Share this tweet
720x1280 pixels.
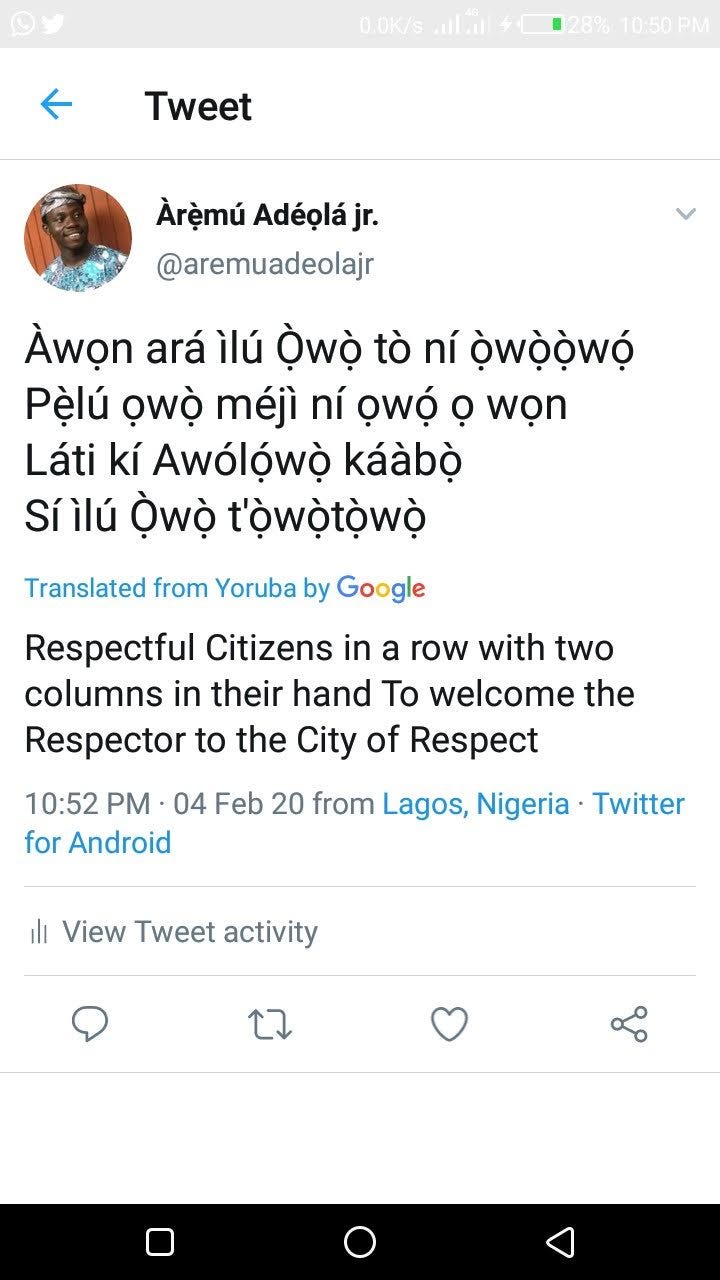pyautogui.click(x=629, y=1024)
